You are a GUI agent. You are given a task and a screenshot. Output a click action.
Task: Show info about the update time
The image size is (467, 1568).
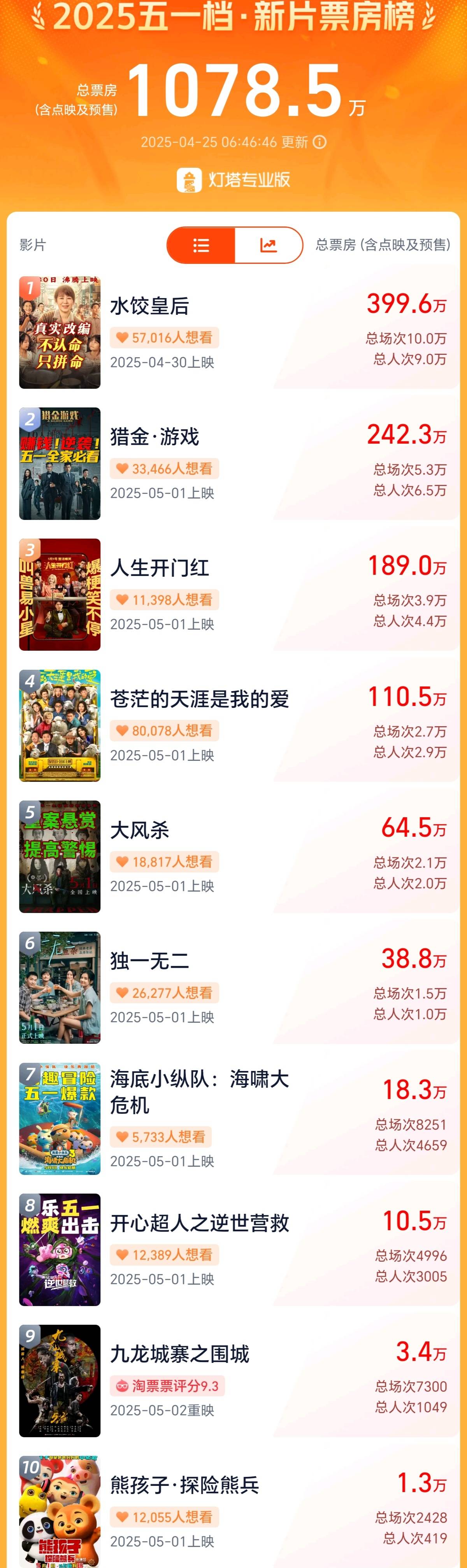320,142
